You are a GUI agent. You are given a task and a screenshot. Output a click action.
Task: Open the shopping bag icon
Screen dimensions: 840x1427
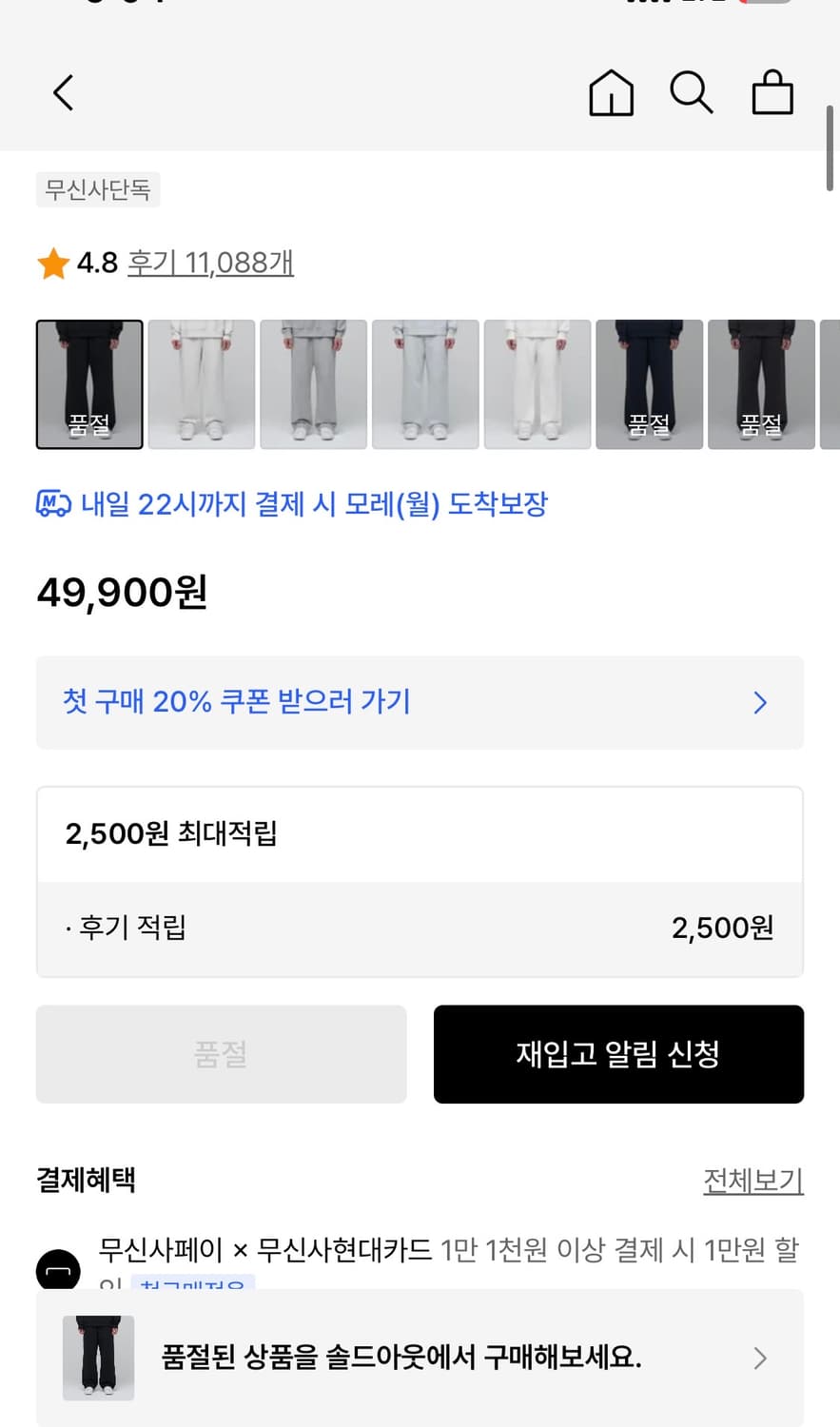click(772, 92)
